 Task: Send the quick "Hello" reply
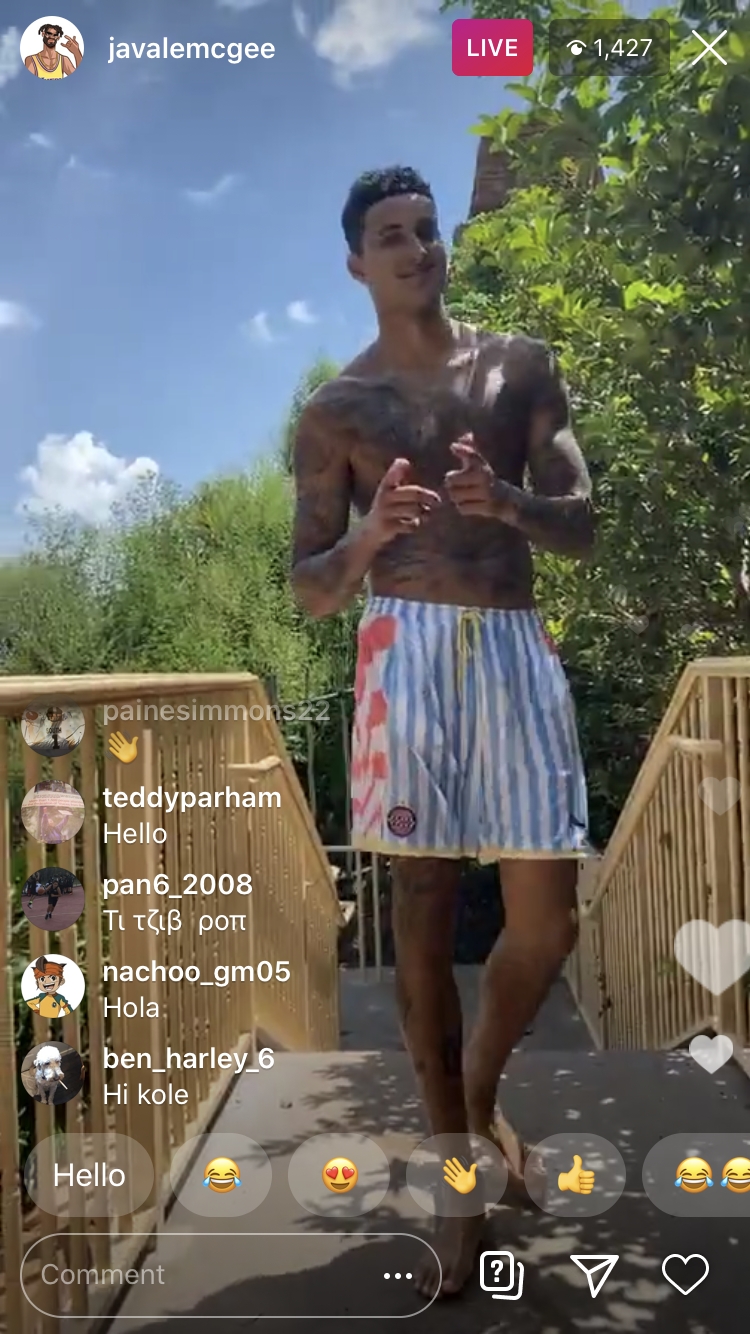[x=89, y=1175]
